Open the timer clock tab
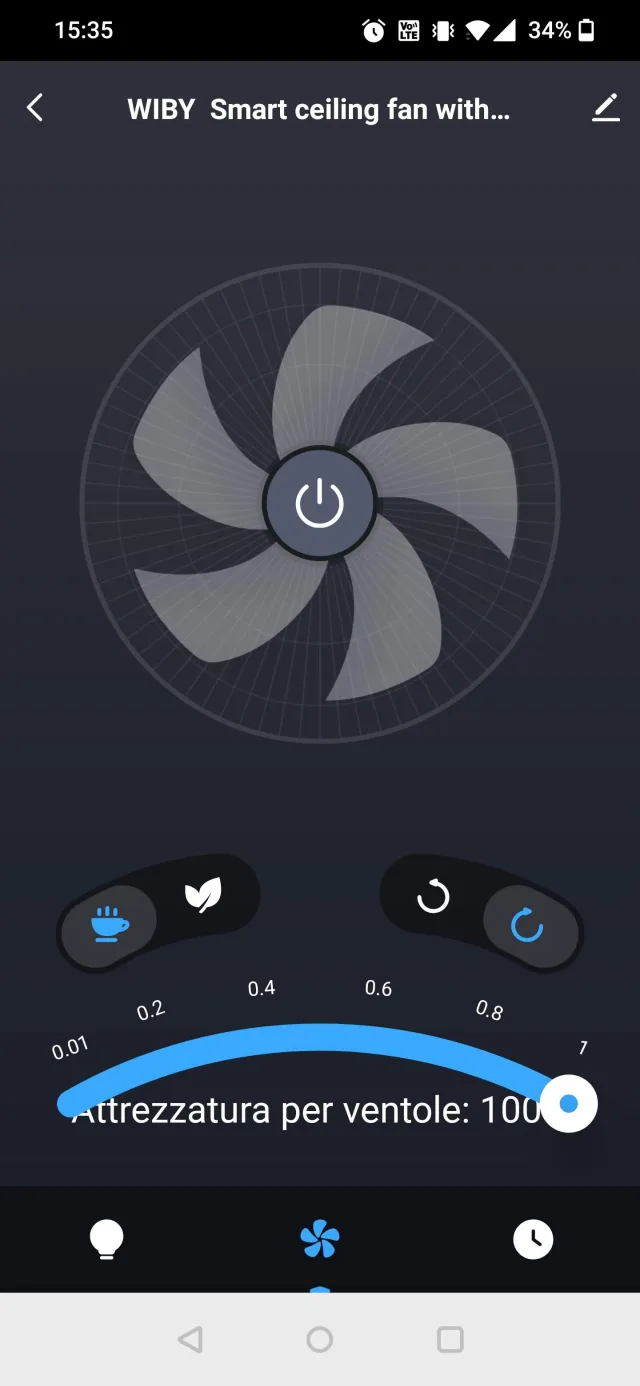 533,1239
